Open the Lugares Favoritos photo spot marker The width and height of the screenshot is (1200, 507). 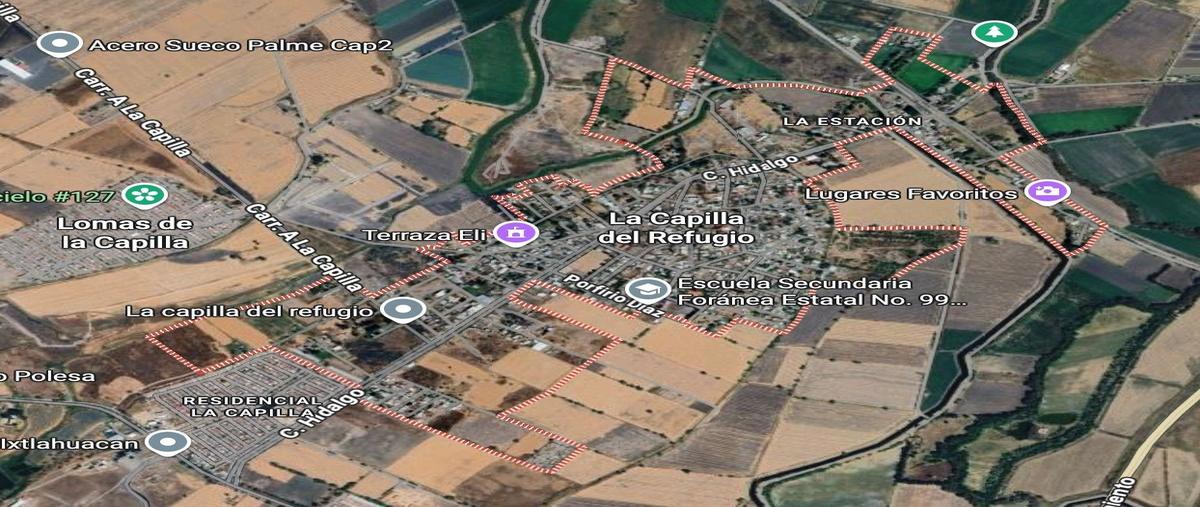pos(1047,191)
